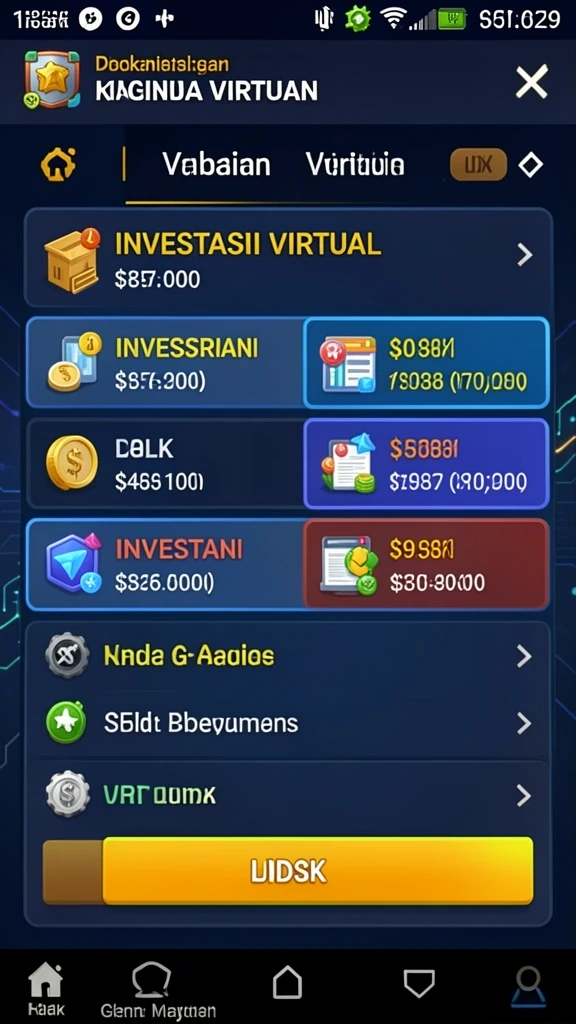Tap the brown UX badge button

click(478, 165)
